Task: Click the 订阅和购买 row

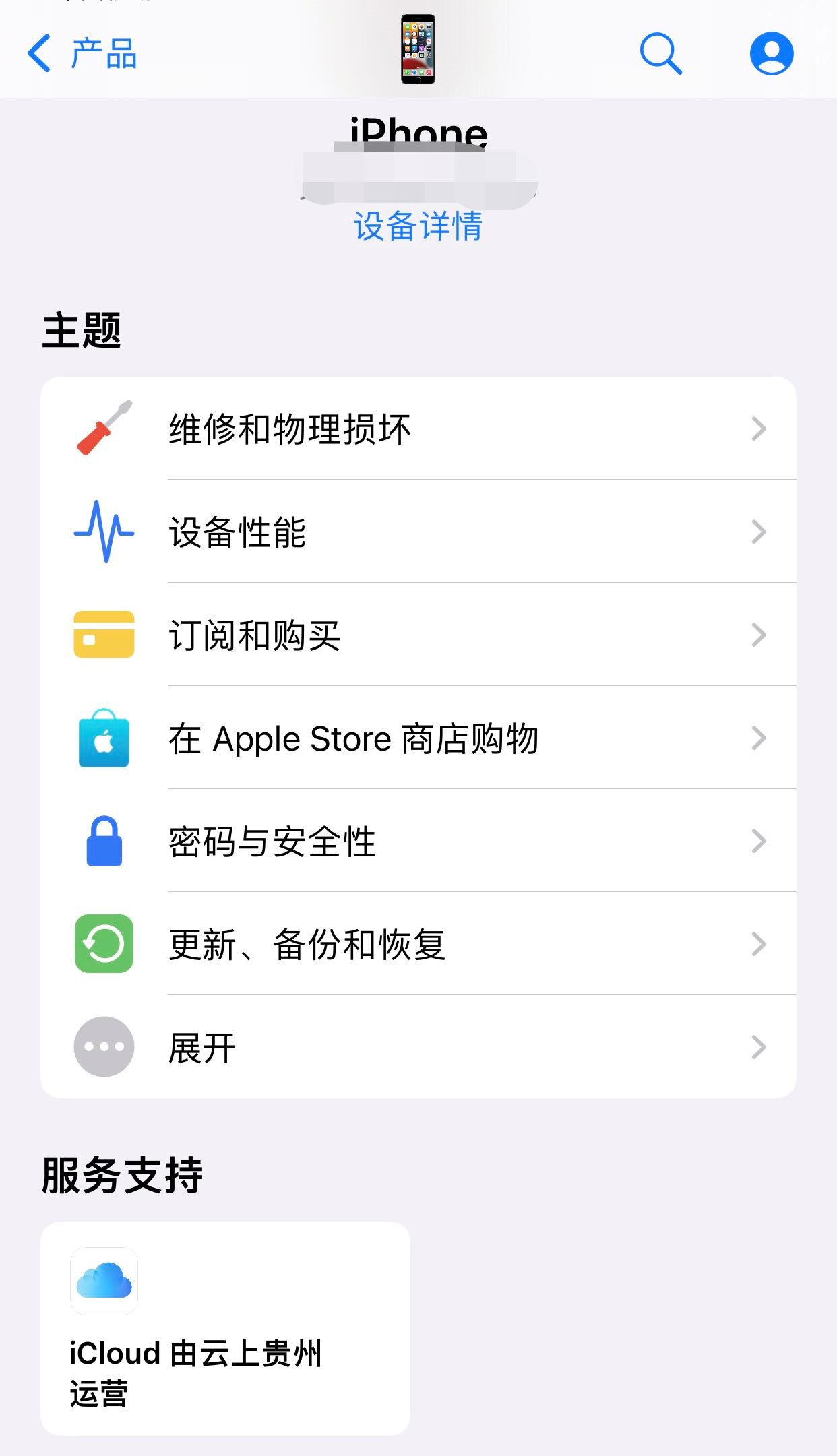Action: 418,635
